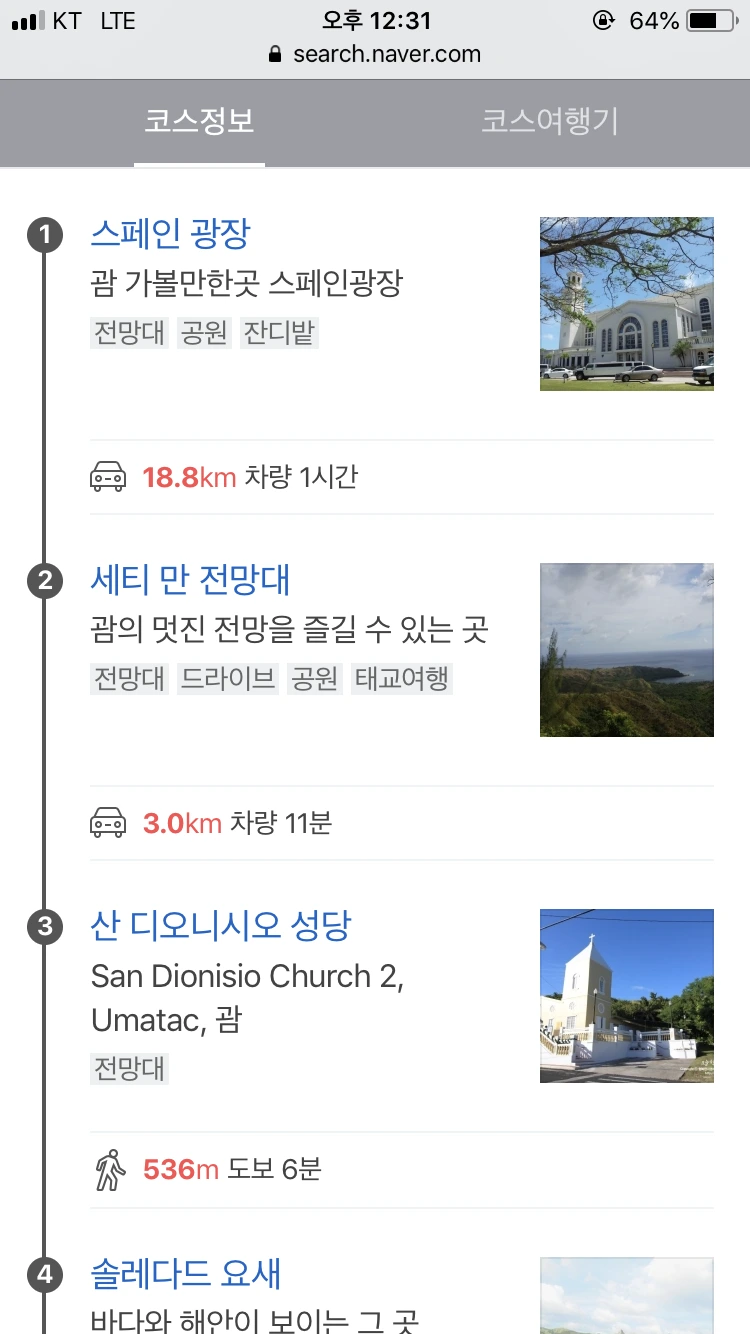View the 세티 만 전망대 photo
The height and width of the screenshot is (1334, 750).
click(x=626, y=649)
